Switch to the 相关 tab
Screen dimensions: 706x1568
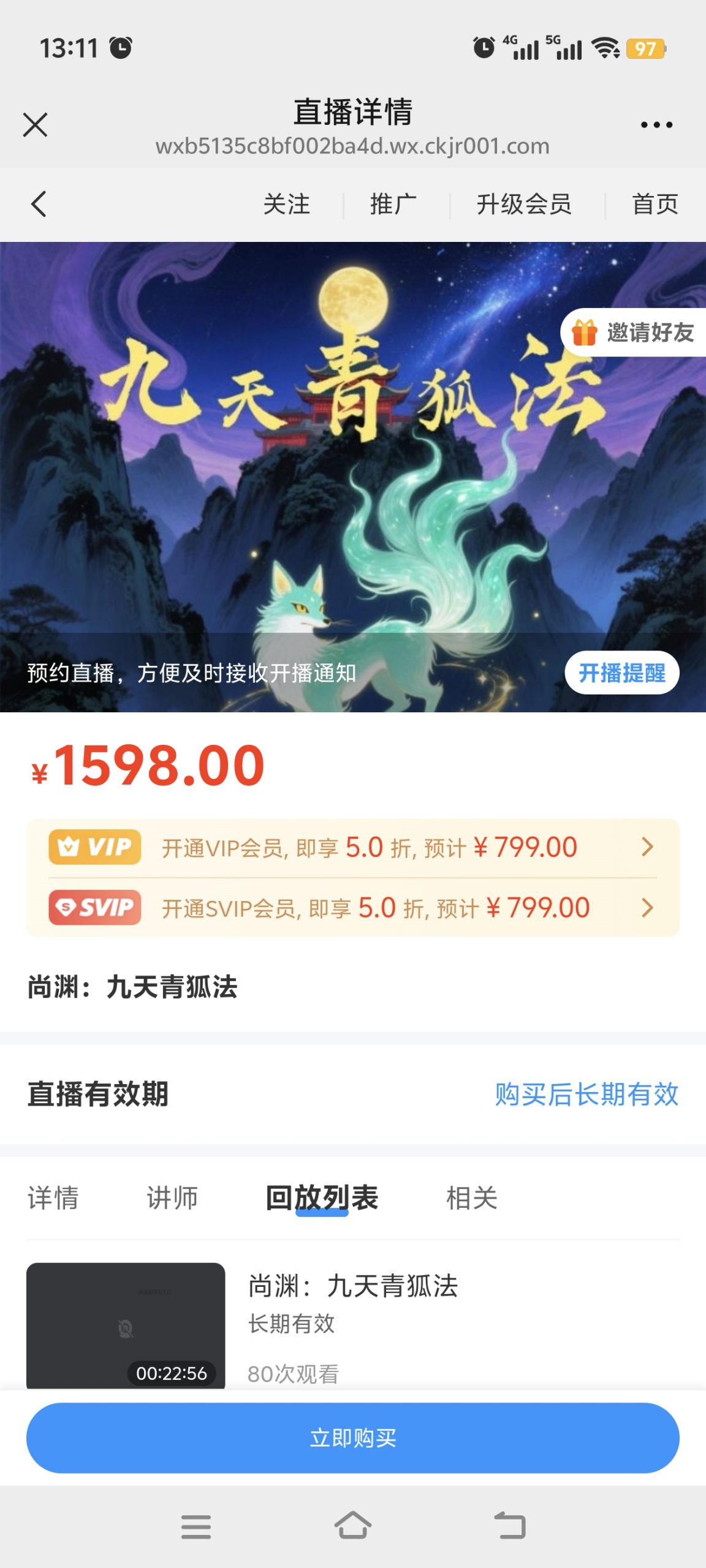click(x=471, y=1198)
